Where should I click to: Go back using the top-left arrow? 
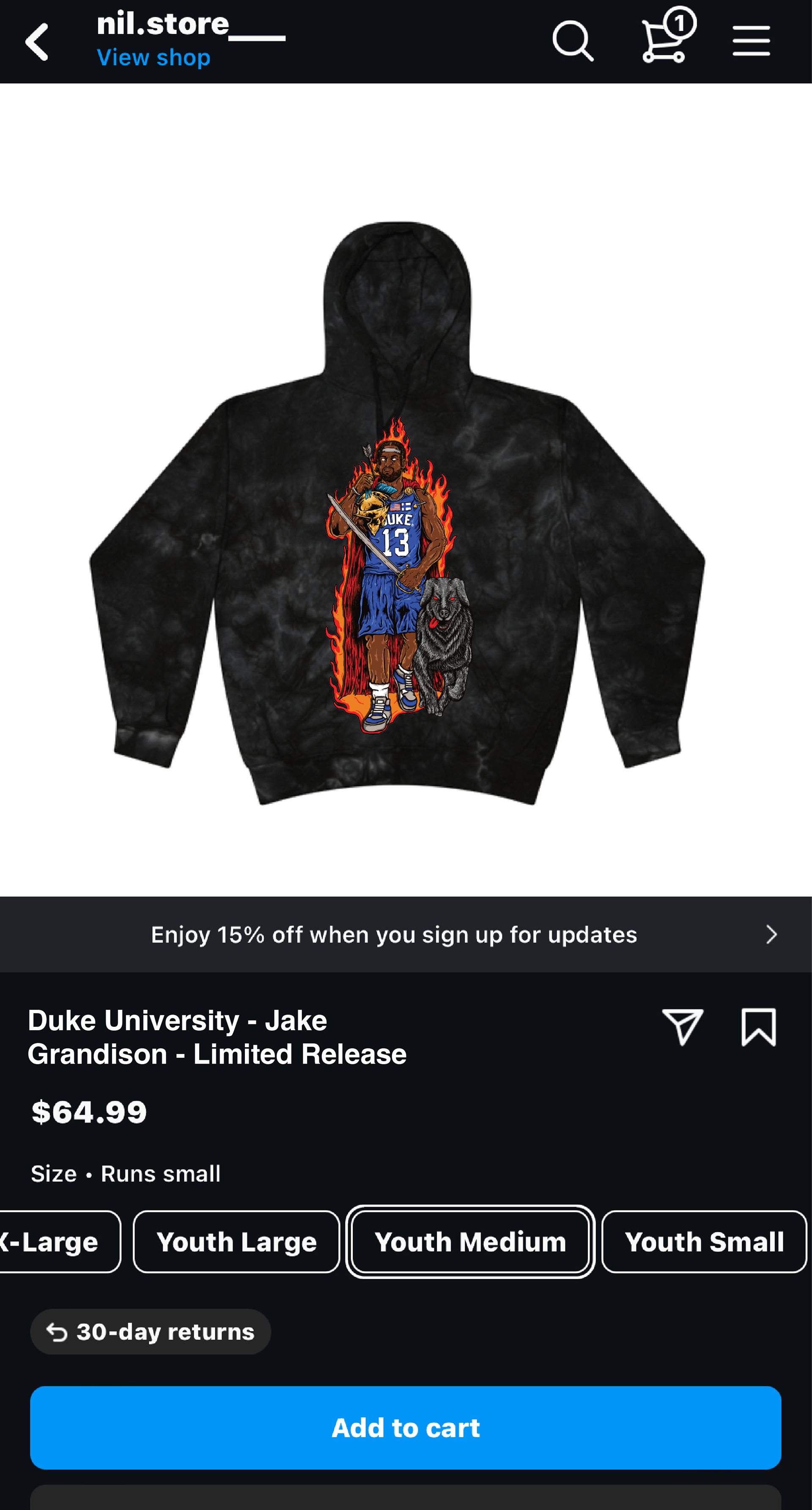tap(37, 41)
